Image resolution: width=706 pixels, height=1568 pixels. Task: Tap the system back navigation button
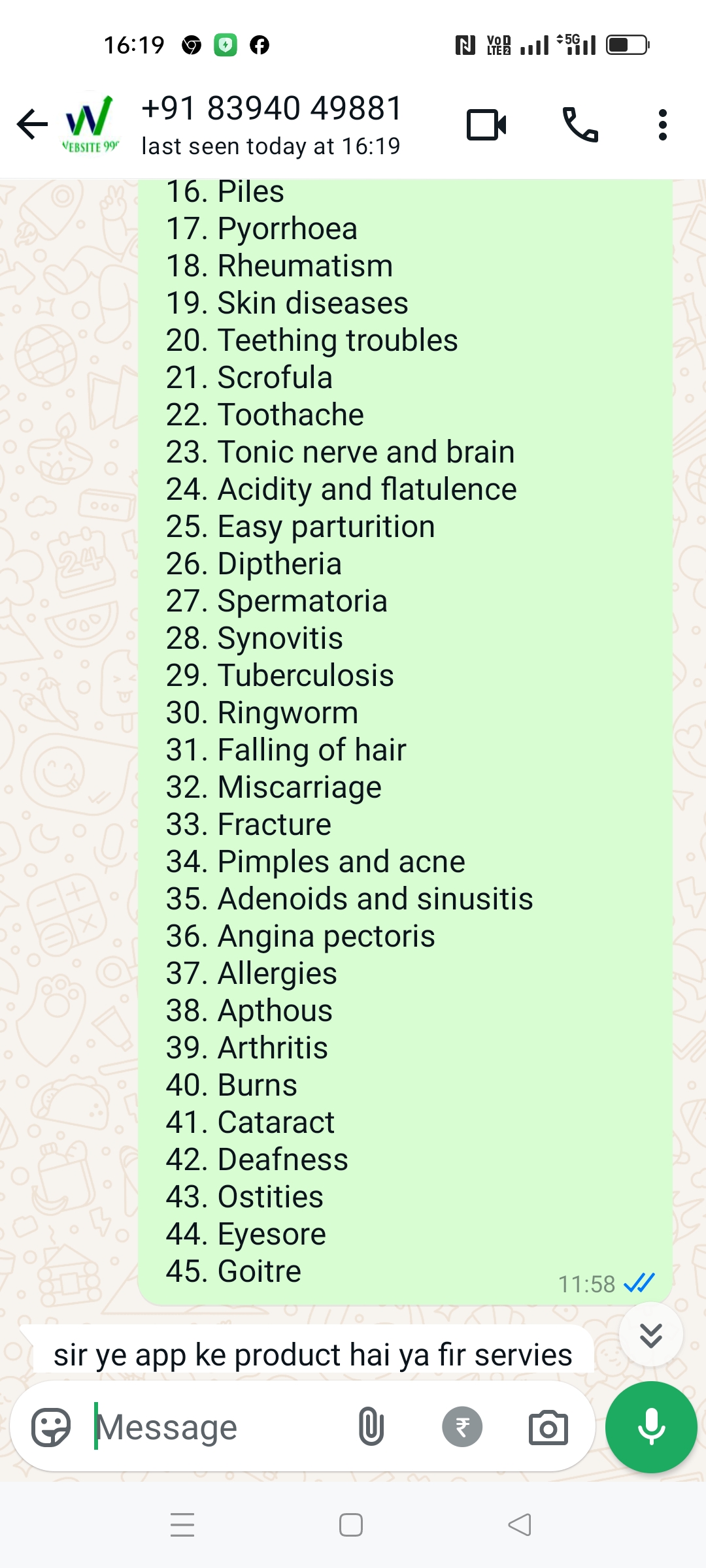pos(520,1525)
